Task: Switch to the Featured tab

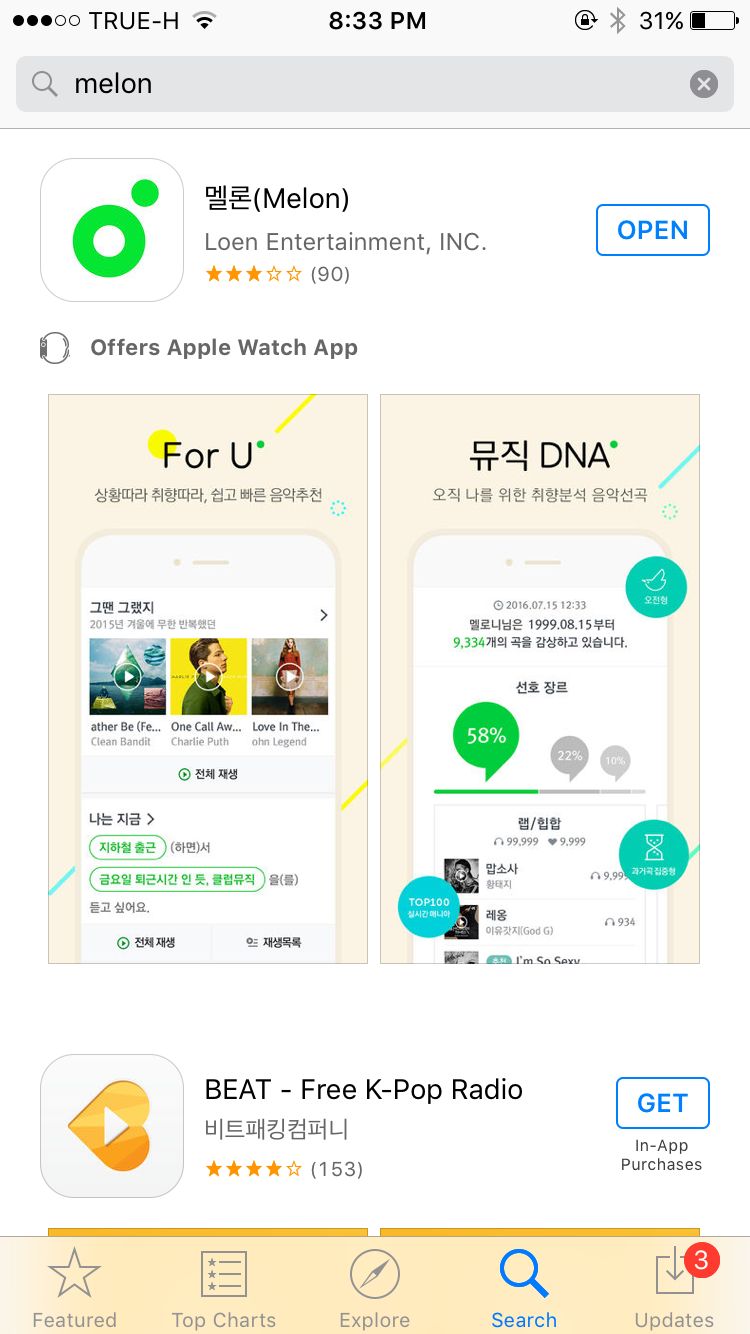Action: pyautogui.click(x=74, y=1288)
